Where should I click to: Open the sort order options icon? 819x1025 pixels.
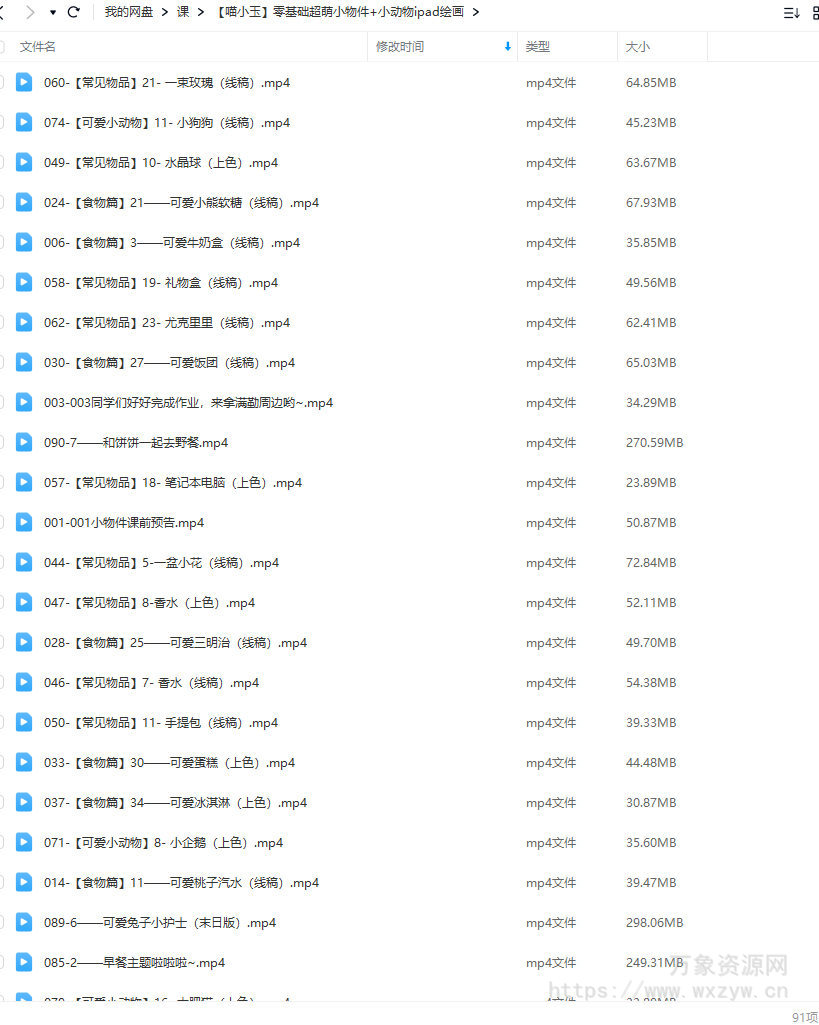click(791, 12)
